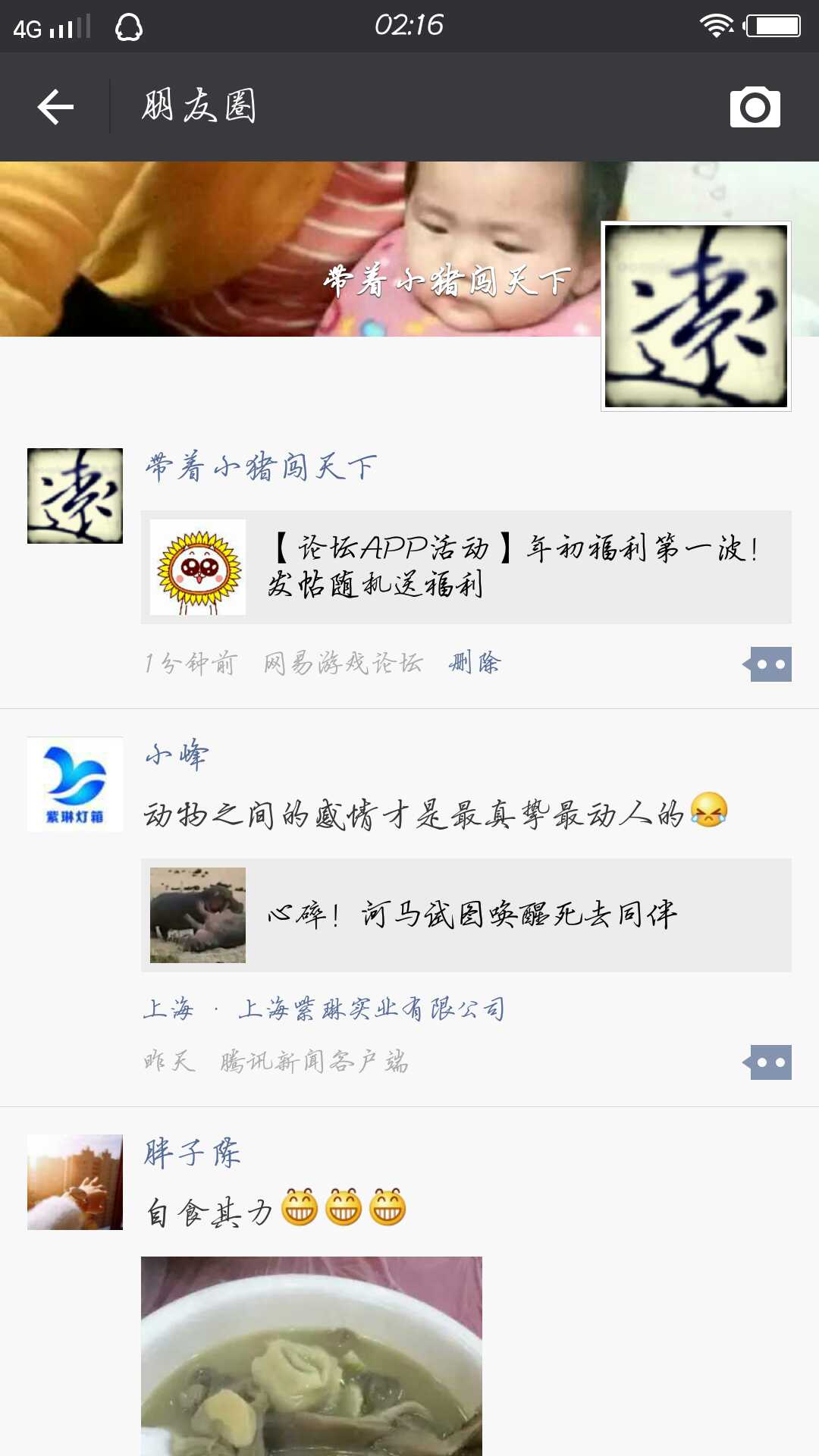Viewport: 819px width, 1456px height.
Task: Open the camera to post a moment
Action: [x=755, y=107]
